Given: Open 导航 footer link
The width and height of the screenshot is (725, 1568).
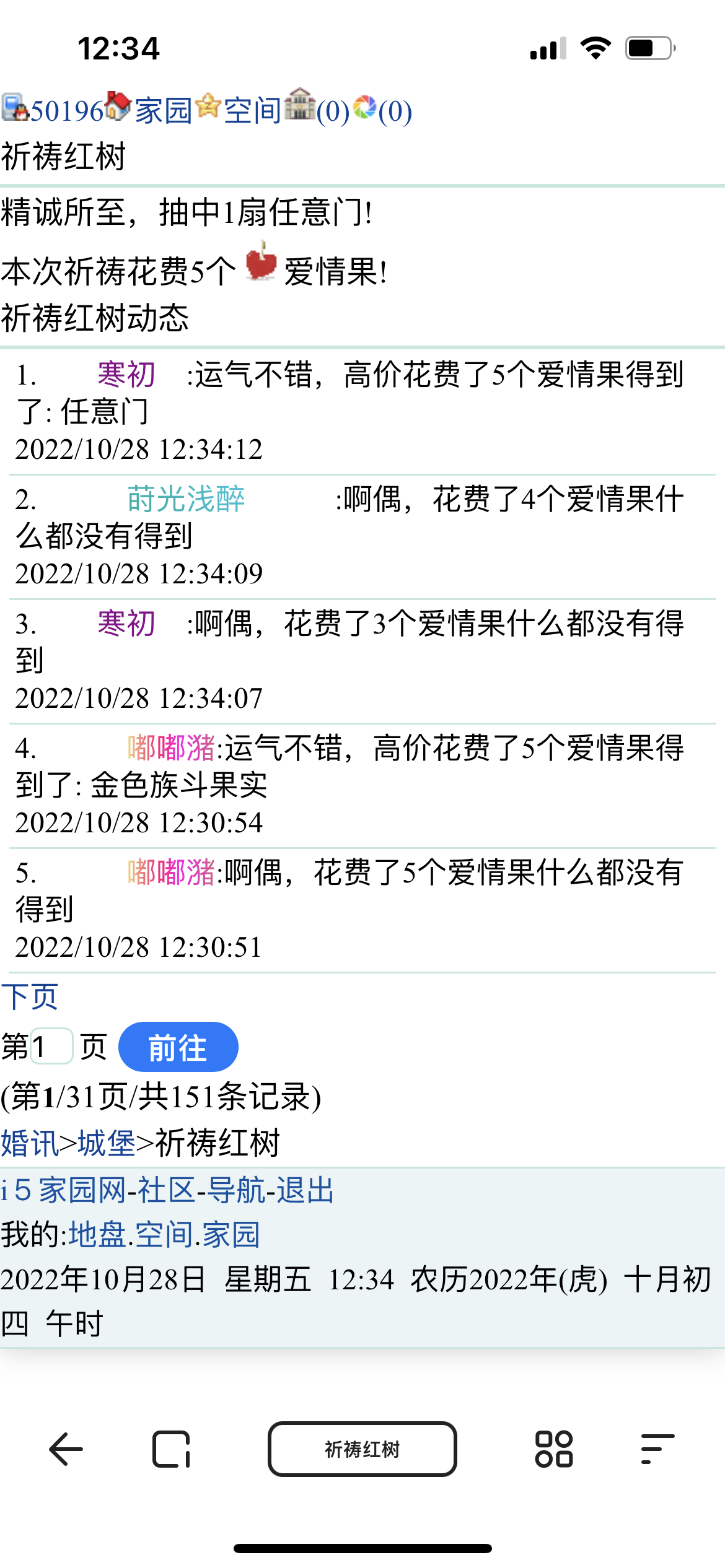Looking at the screenshot, I should [x=235, y=1190].
